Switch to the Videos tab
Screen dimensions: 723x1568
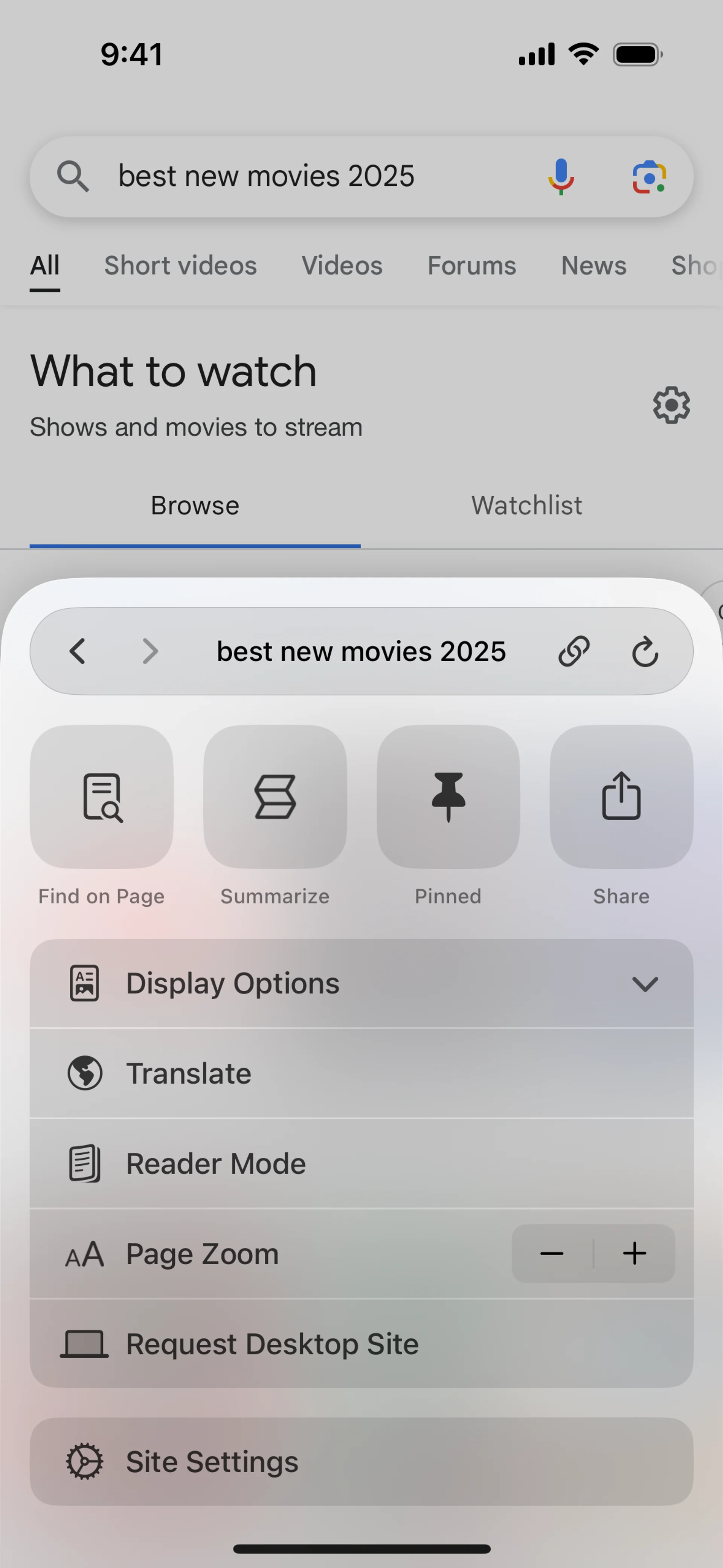[342, 266]
